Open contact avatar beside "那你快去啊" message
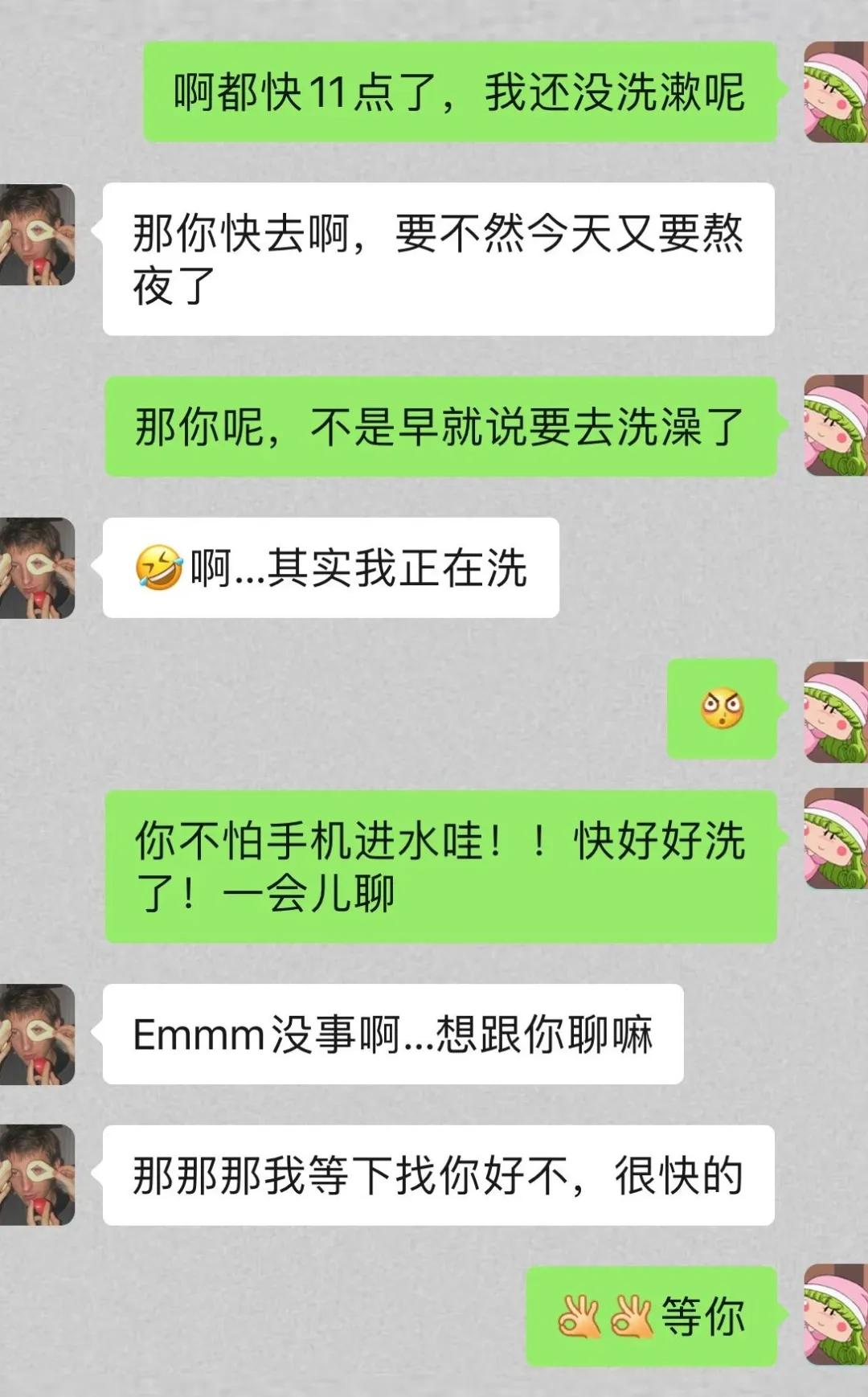The height and width of the screenshot is (1397, 868). (x=37, y=235)
